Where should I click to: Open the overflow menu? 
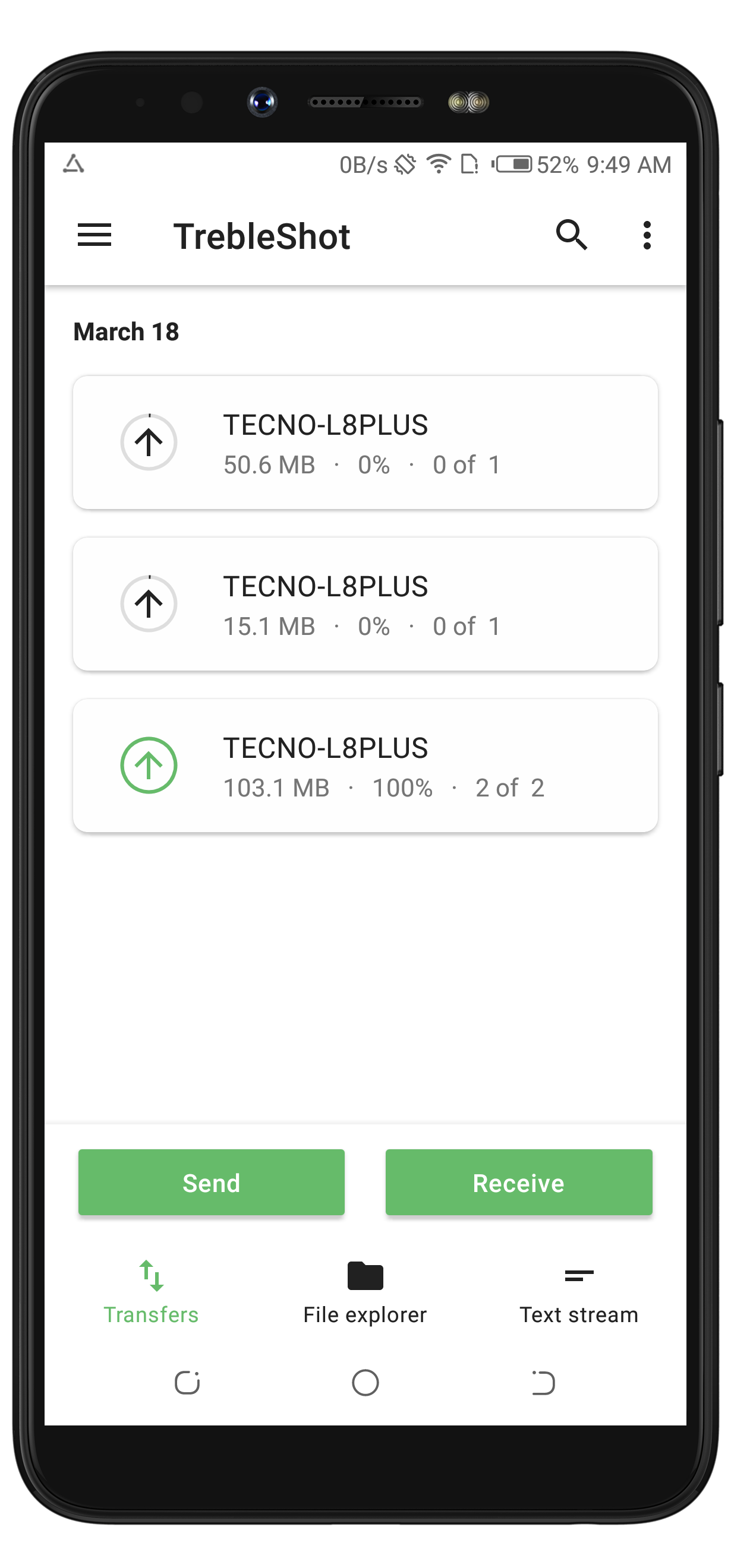click(647, 235)
